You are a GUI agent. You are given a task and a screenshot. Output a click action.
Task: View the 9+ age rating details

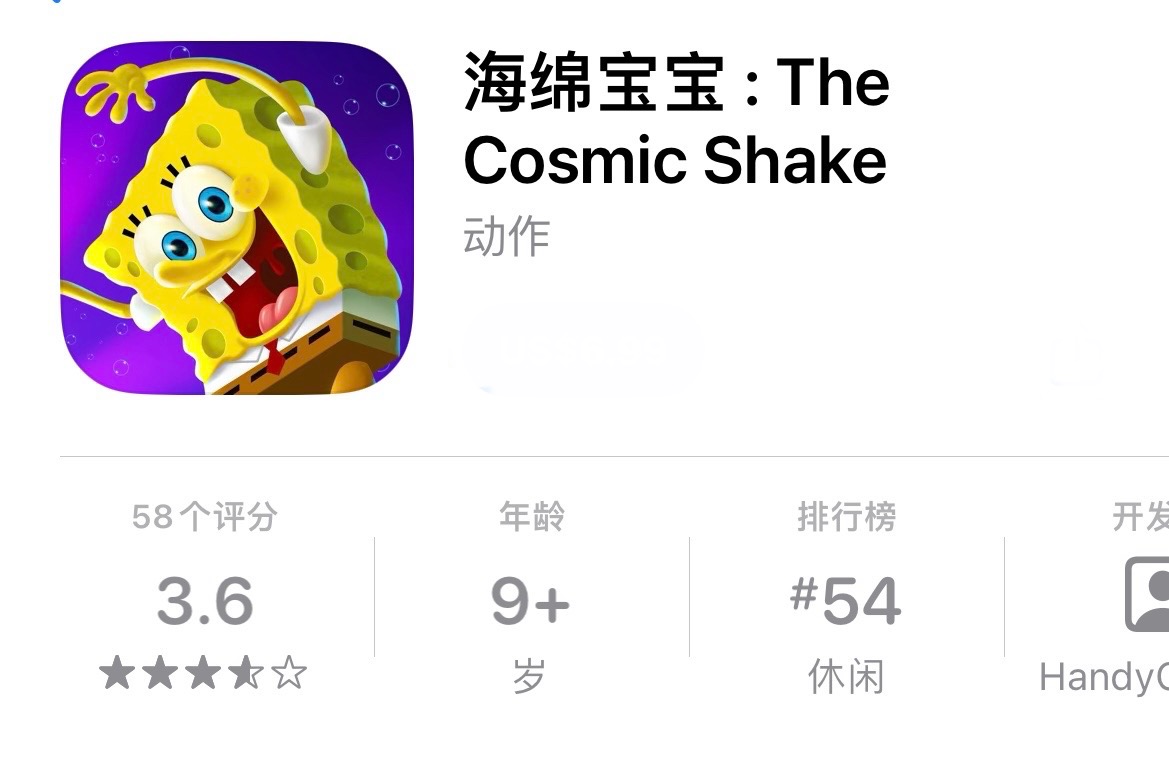point(530,601)
